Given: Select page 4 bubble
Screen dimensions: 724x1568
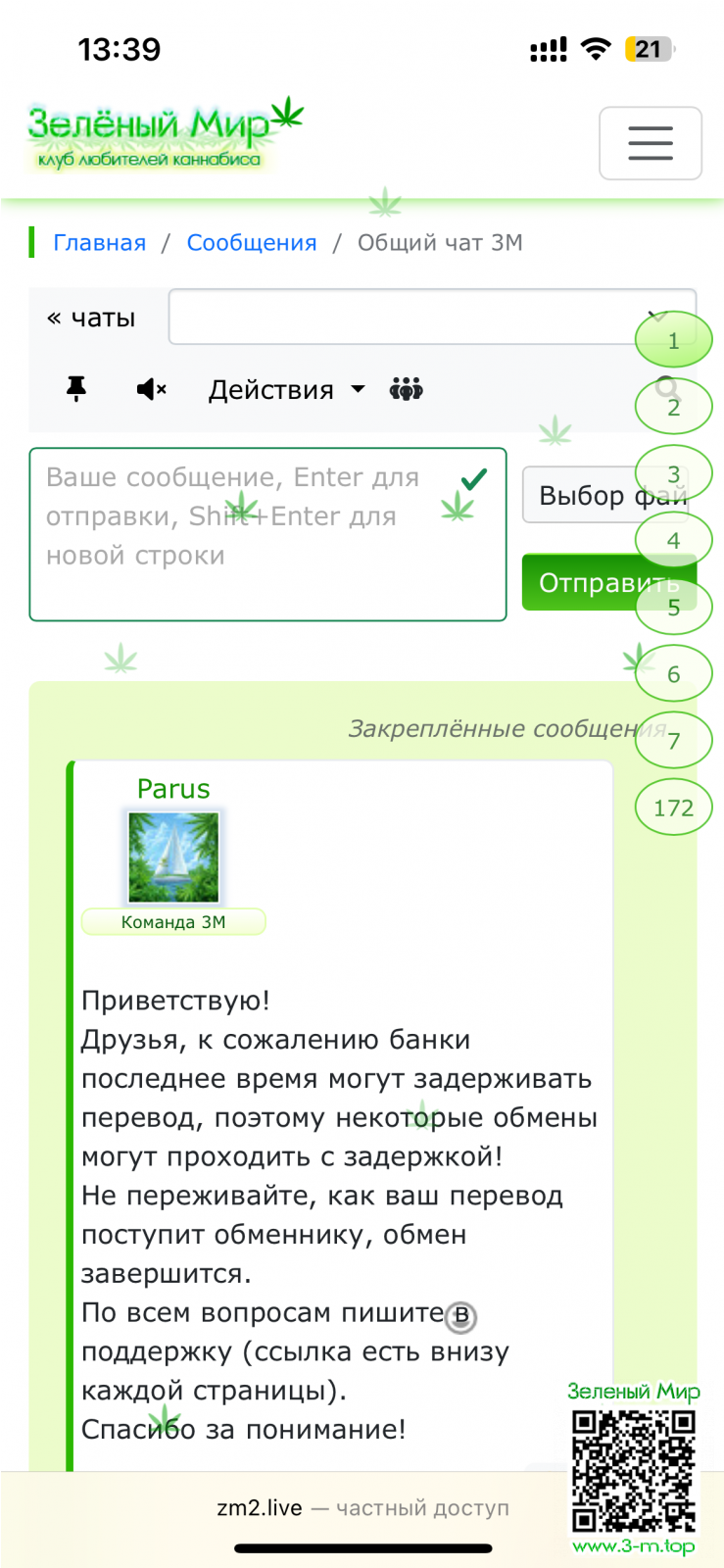Looking at the screenshot, I should (673, 541).
